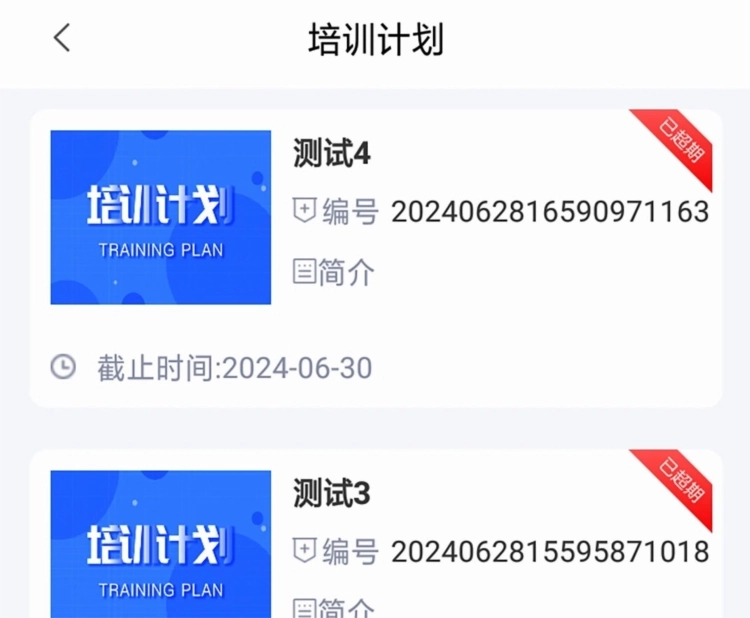750x618 pixels.
Task: Open the 测试4 training plan card
Action: tap(376, 258)
